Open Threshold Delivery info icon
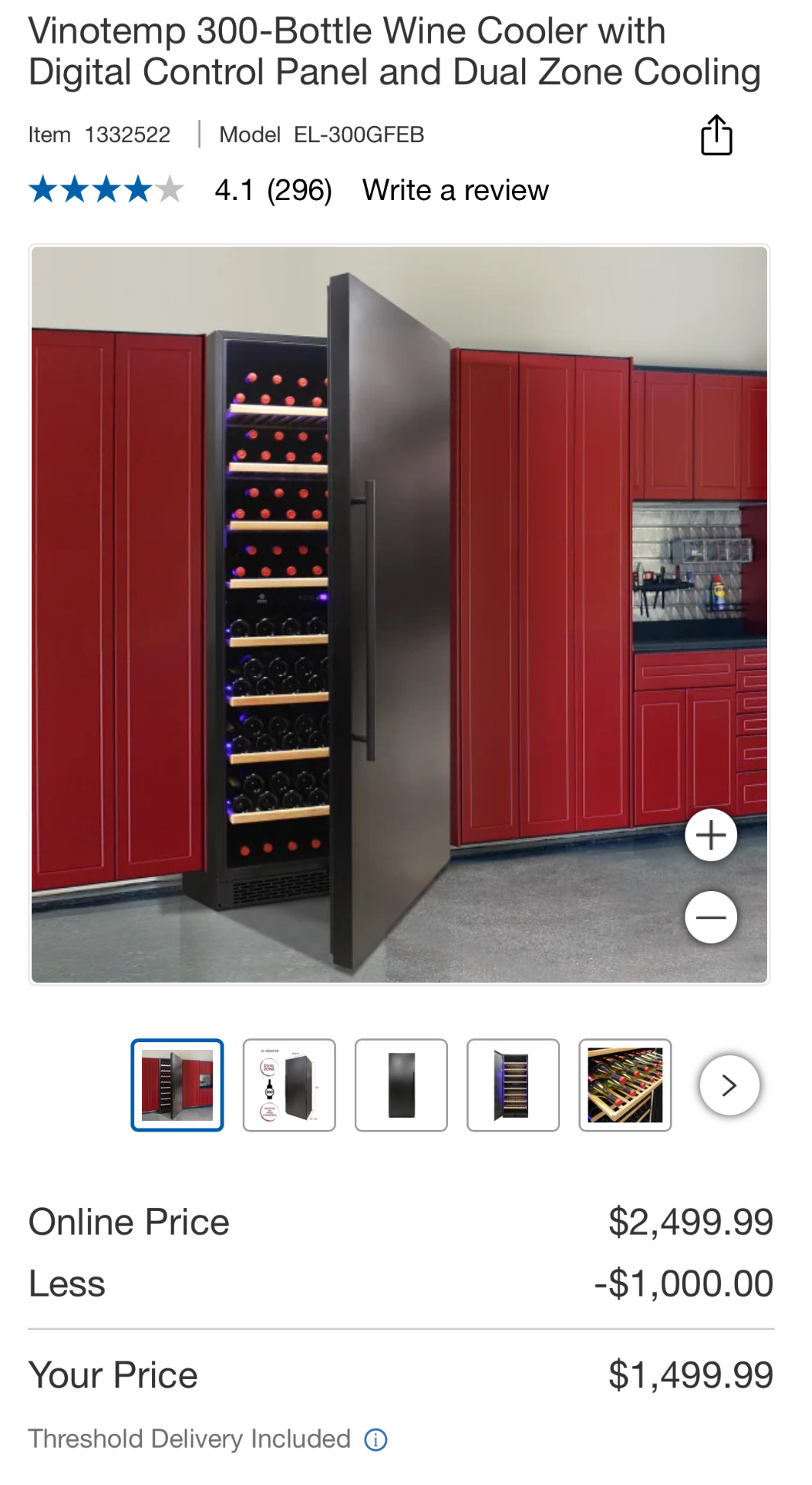The height and width of the screenshot is (1485, 812). [x=375, y=1440]
